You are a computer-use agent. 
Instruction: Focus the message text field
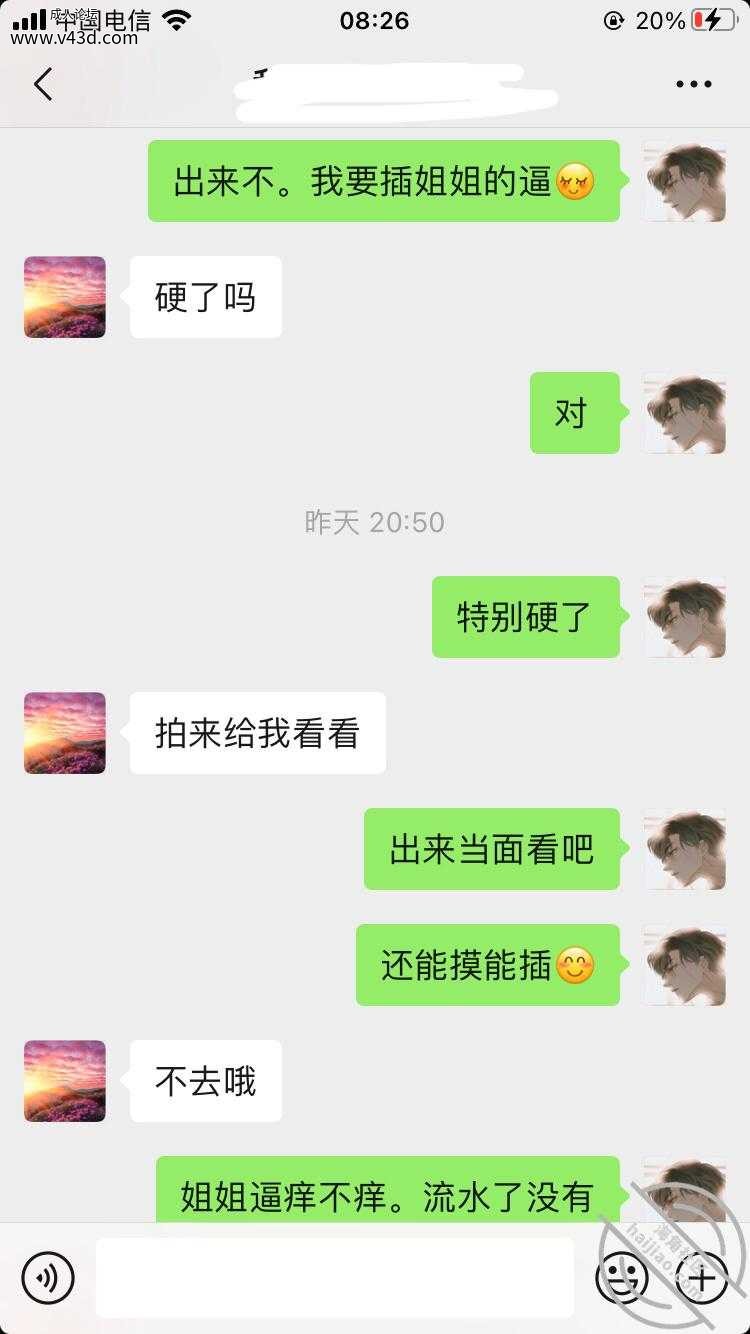pos(335,1277)
